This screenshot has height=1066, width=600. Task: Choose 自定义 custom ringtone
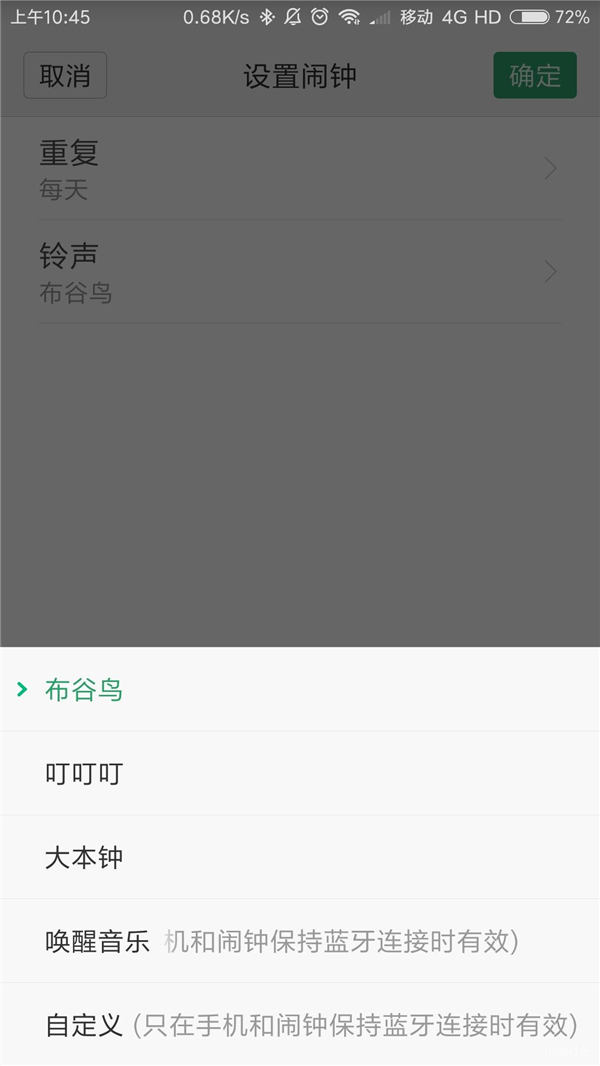[x=300, y=1025]
